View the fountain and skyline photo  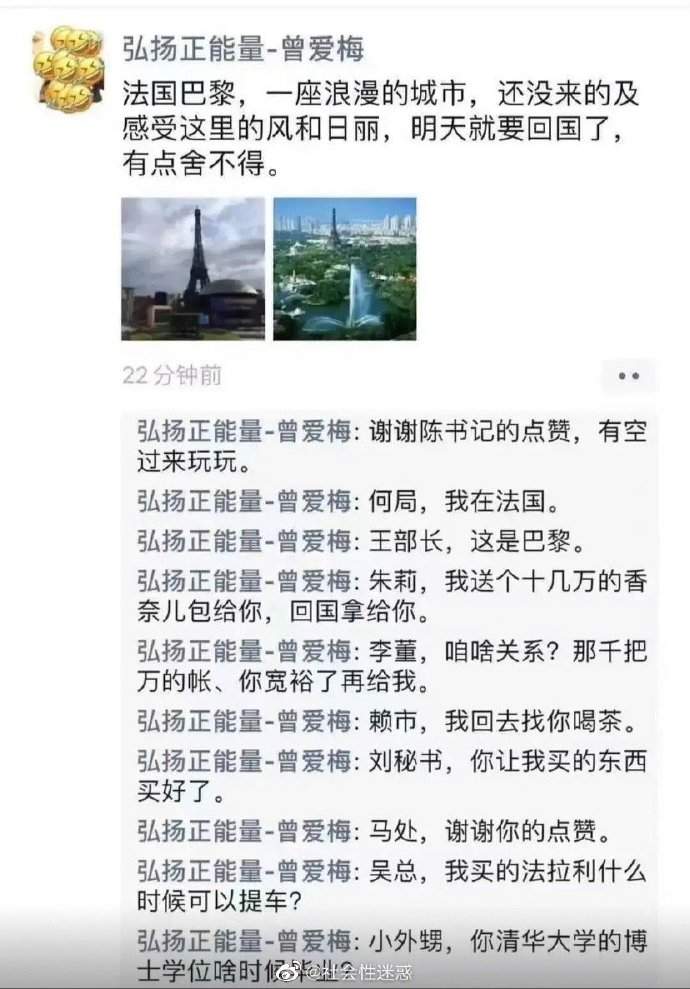tap(345, 268)
